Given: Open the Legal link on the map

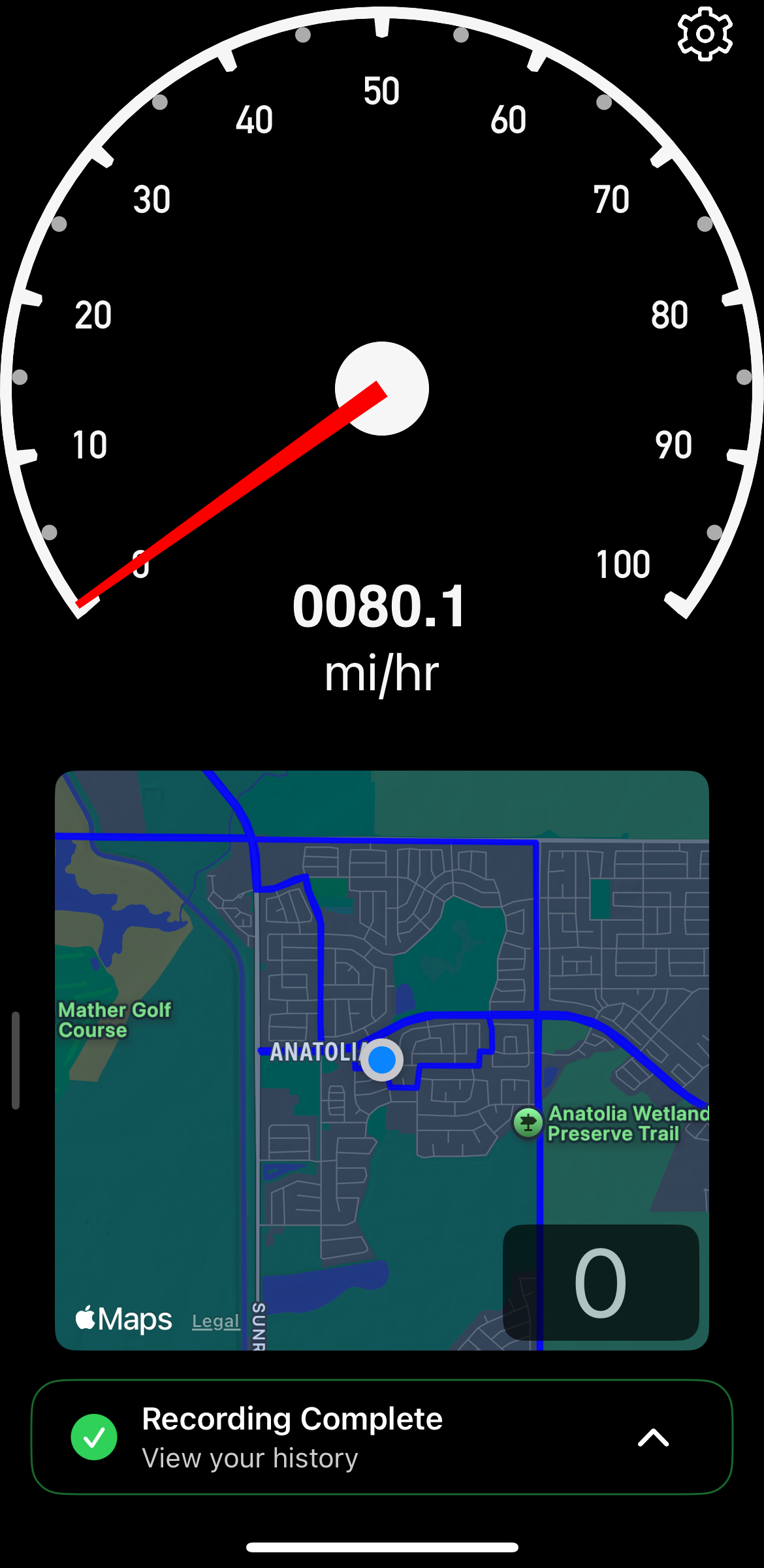Looking at the screenshot, I should tap(215, 1321).
